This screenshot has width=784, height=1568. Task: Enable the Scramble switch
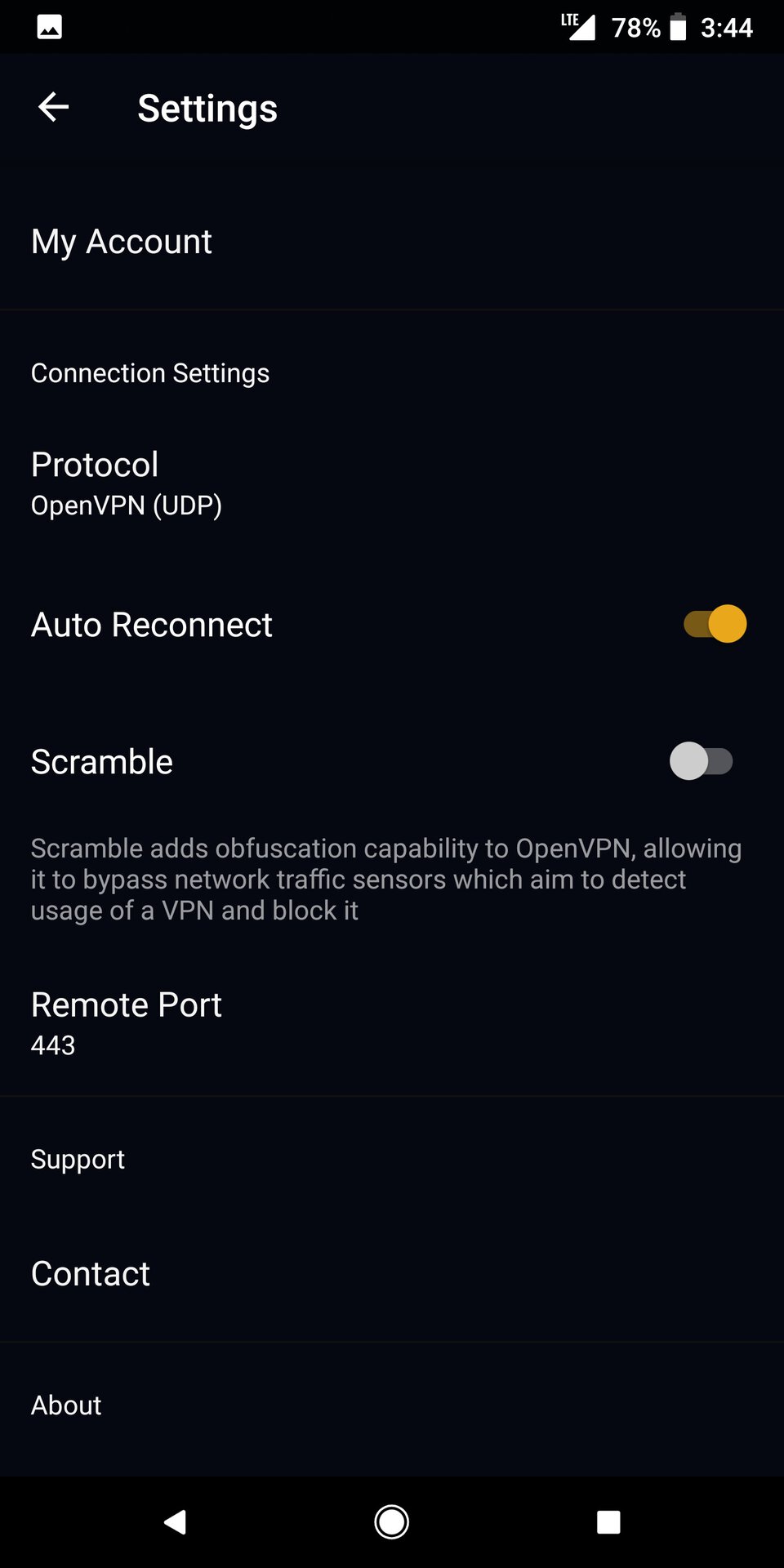(x=701, y=761)
